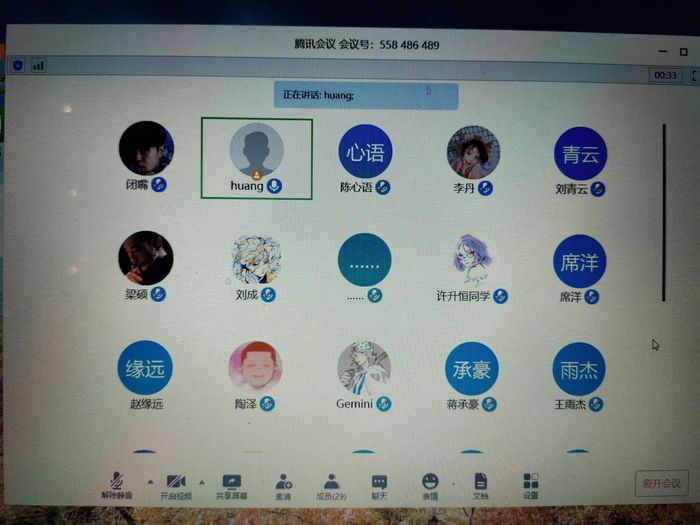Unmute the microphone
The height and width of the screenshot is (525, 700).
[x=118, y=484]
